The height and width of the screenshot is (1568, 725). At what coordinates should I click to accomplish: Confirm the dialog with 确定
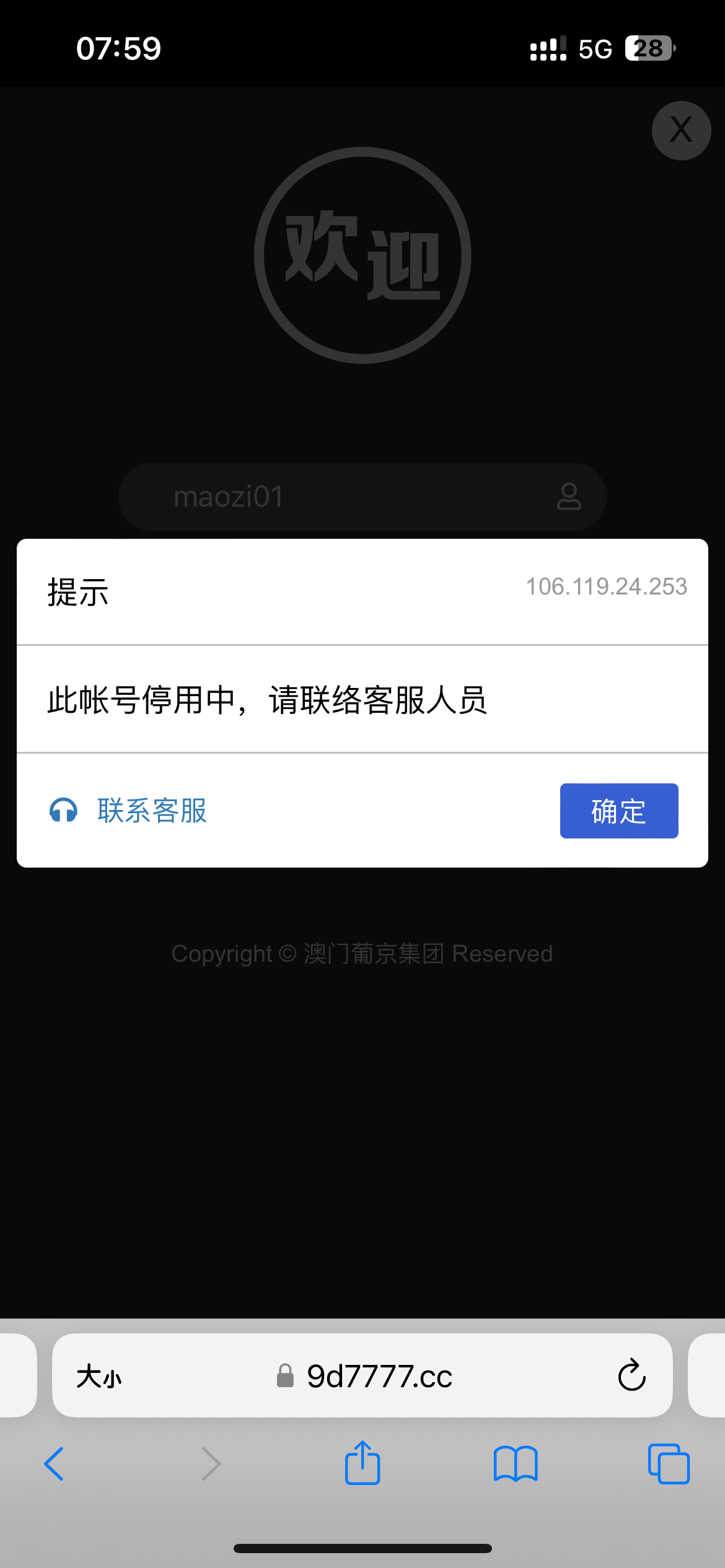point(618,811)
